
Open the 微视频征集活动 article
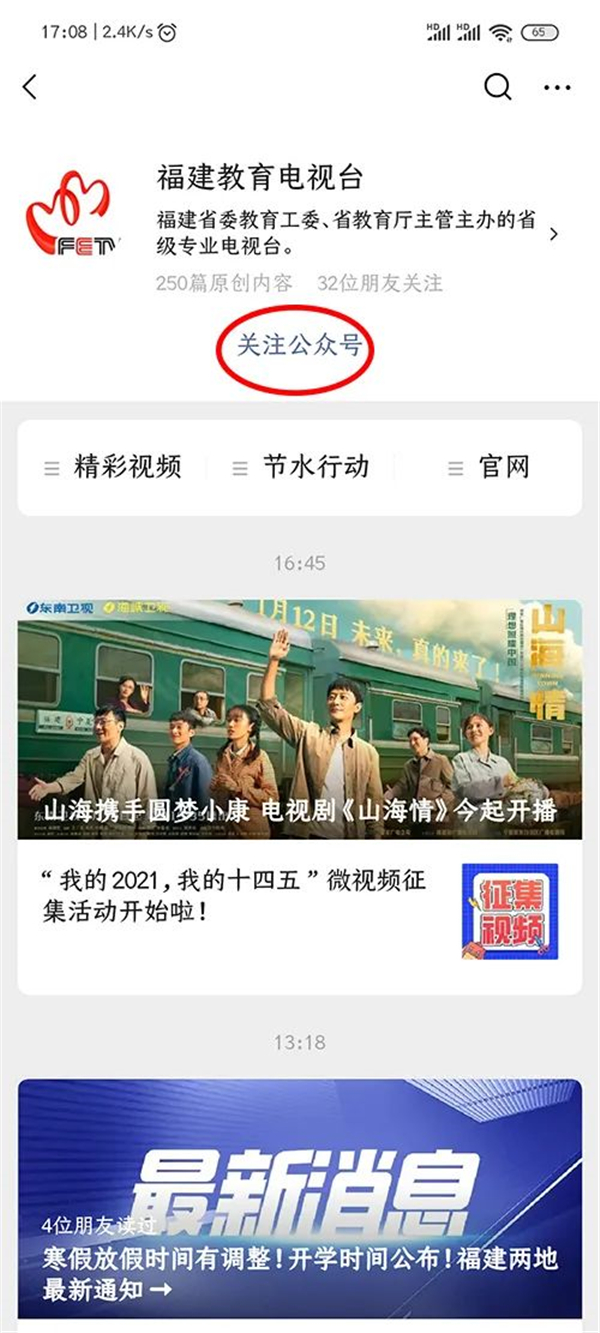tap(300, 911)
